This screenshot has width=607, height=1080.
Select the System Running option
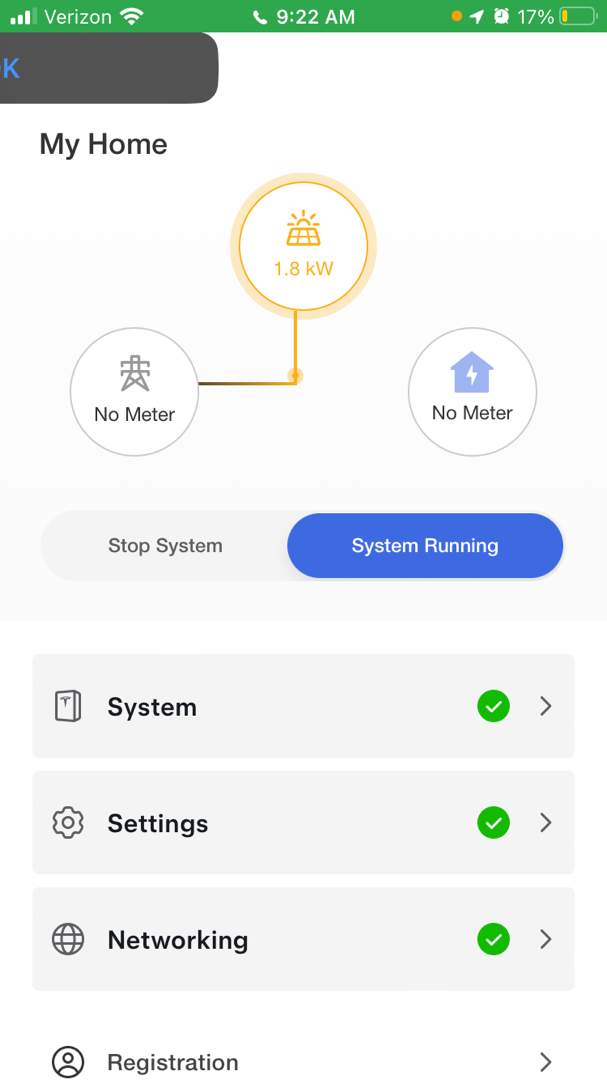pos(425,546)
